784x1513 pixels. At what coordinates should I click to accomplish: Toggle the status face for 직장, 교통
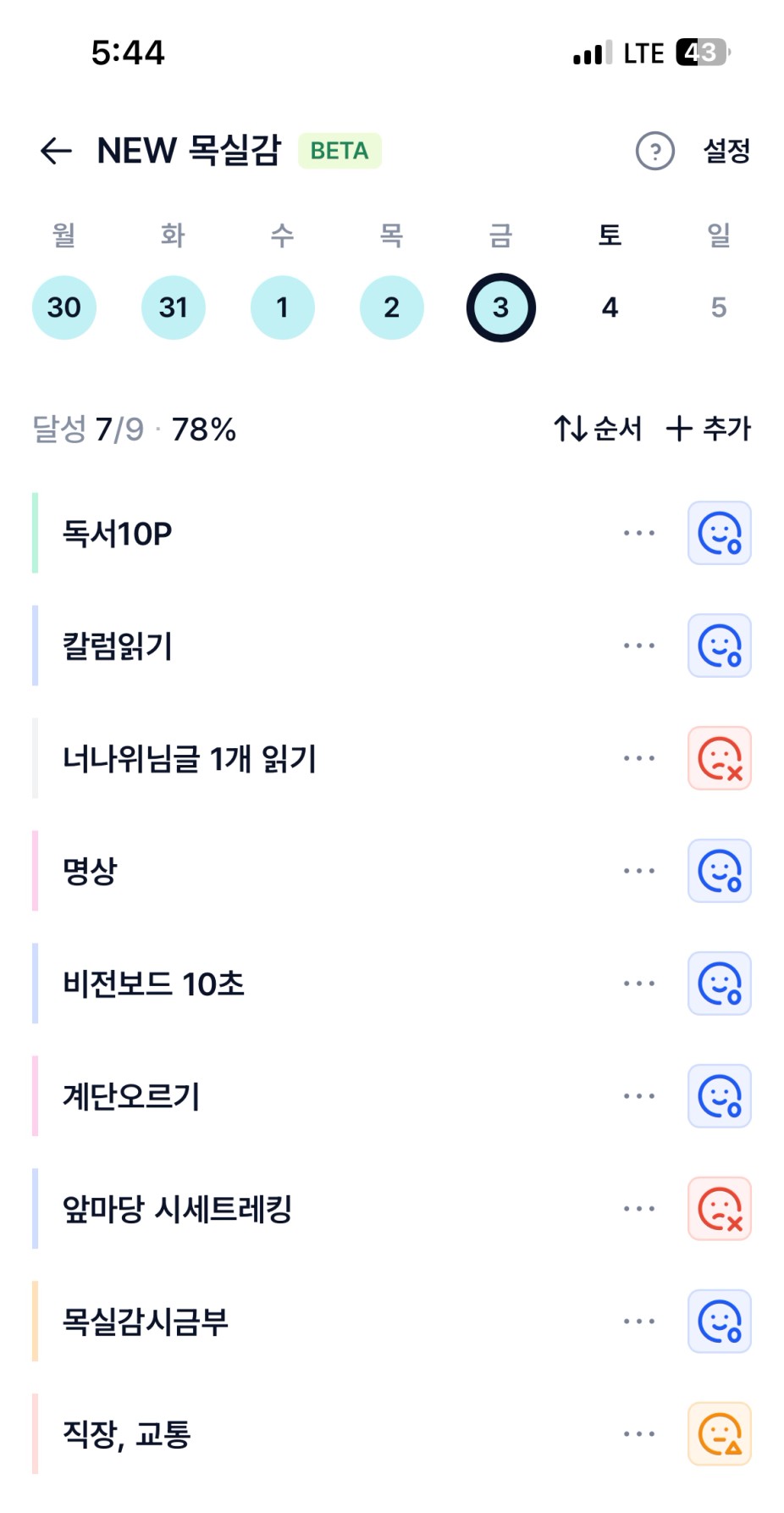tap(719, 1434)
